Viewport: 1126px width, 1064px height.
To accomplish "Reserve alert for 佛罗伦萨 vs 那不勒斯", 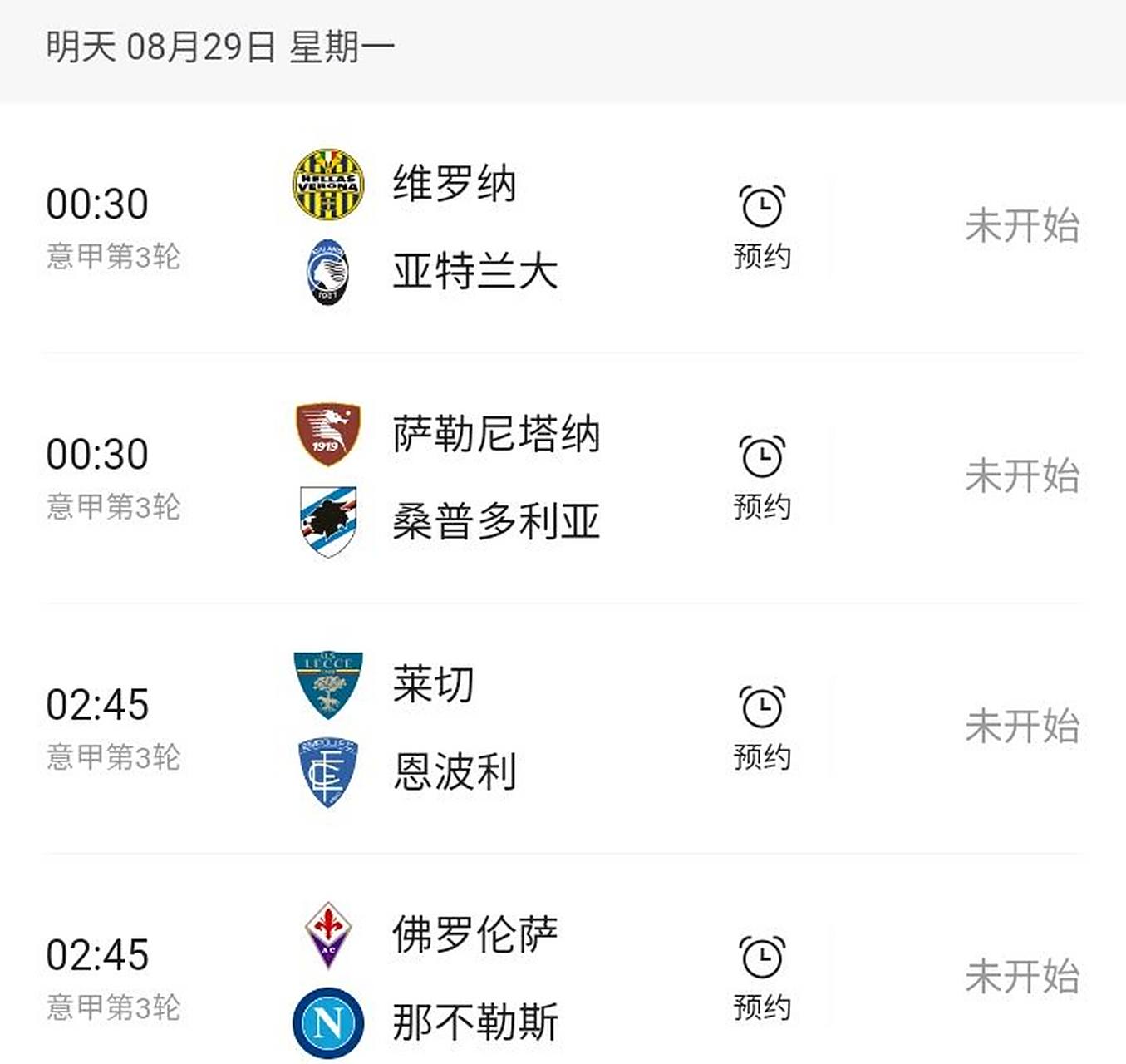I will (761, 978).
